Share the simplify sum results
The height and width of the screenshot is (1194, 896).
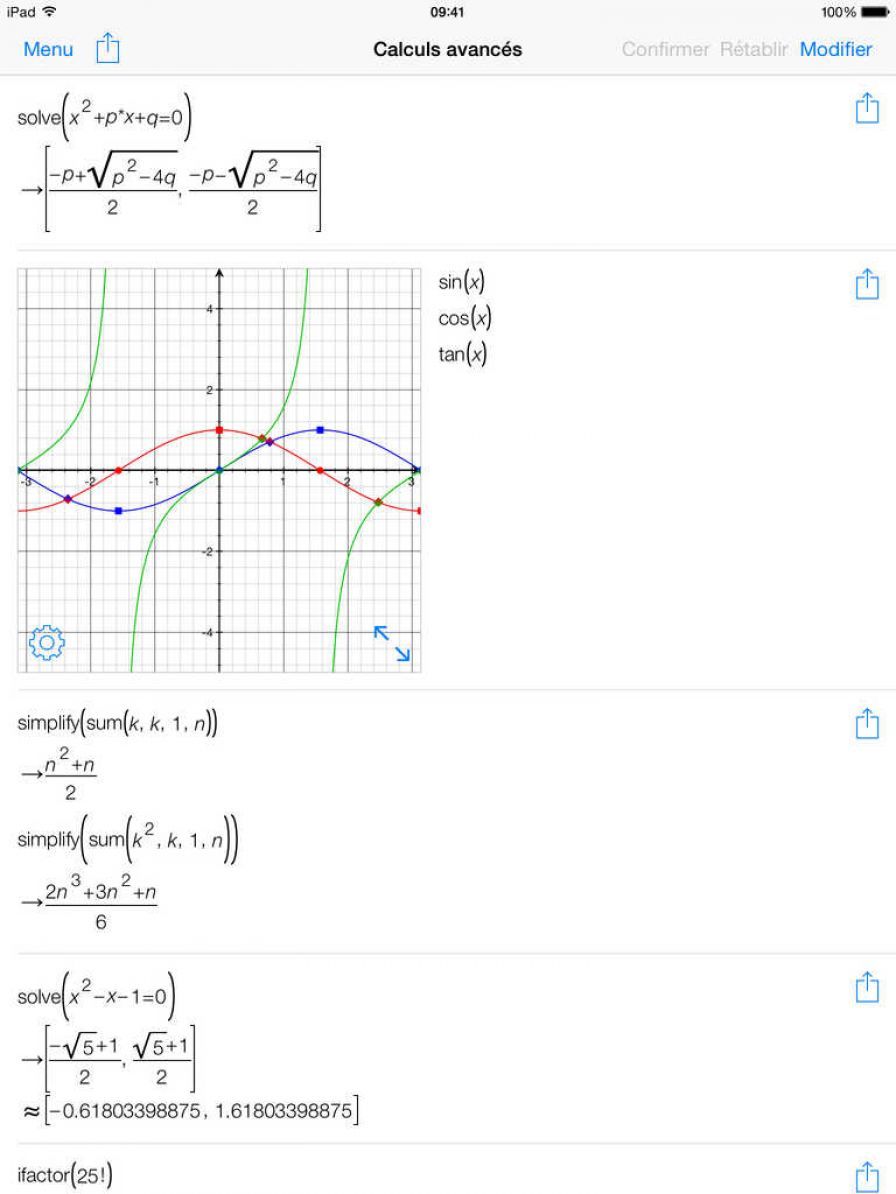[866, 722]
